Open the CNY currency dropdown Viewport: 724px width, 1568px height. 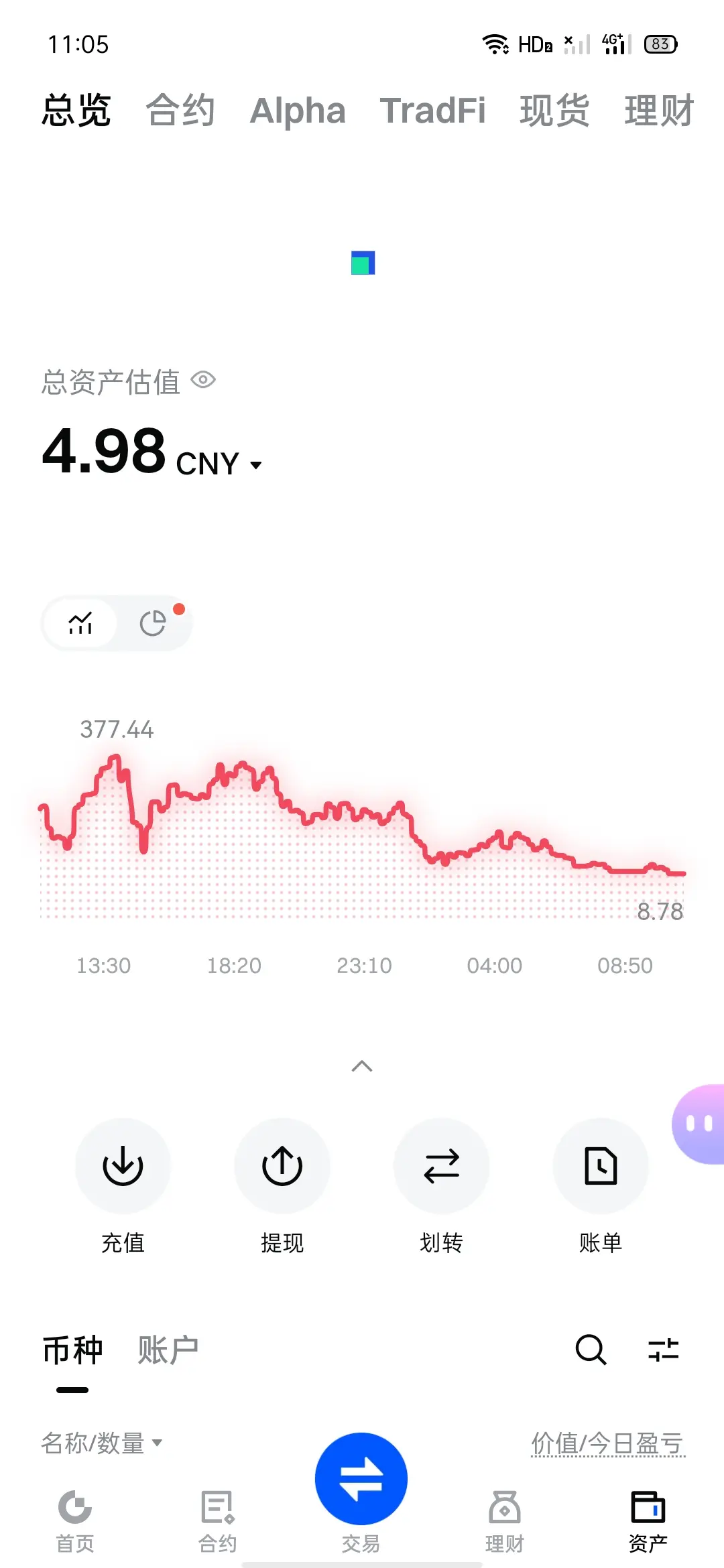click(219, 464)
